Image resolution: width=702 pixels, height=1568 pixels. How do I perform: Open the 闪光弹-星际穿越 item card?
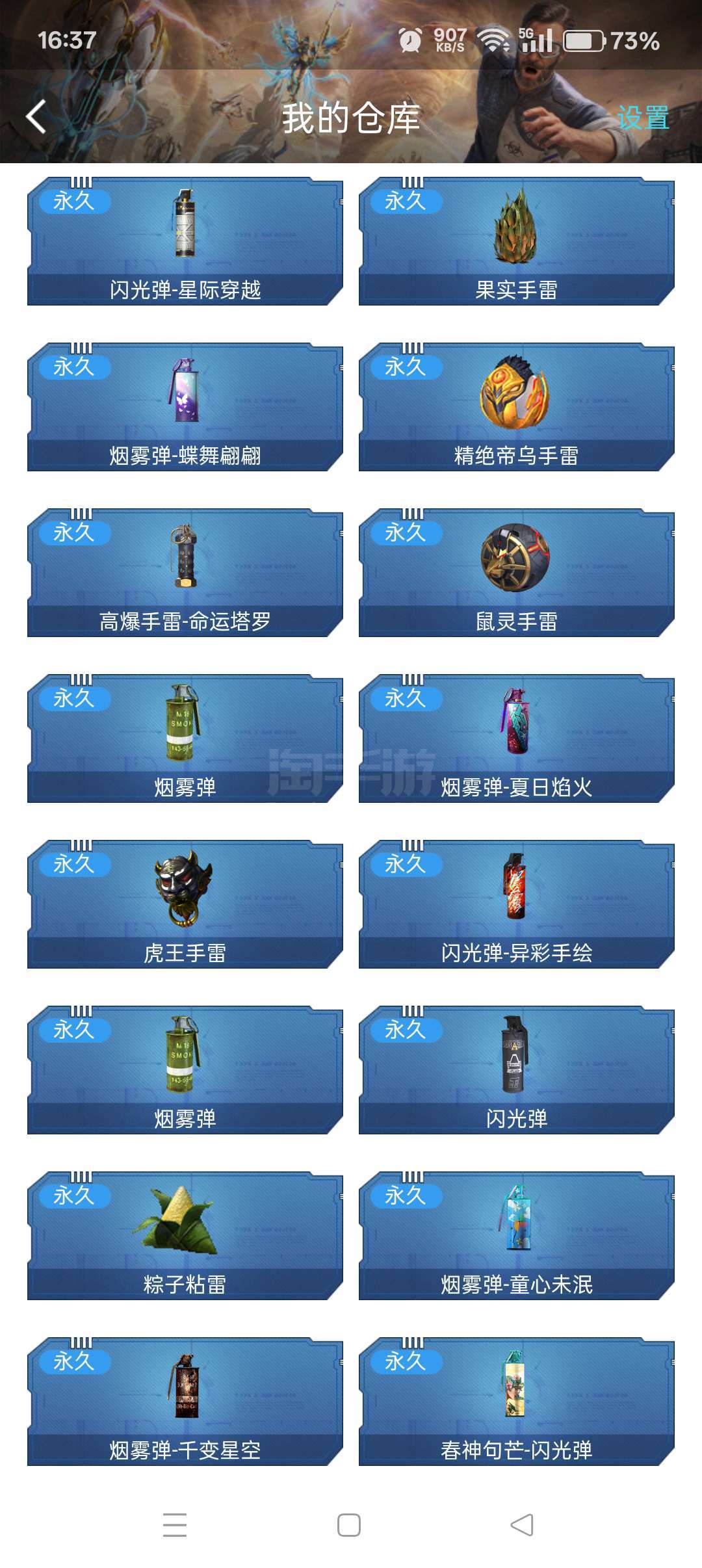pyautogui.click(x=185, y=241)
